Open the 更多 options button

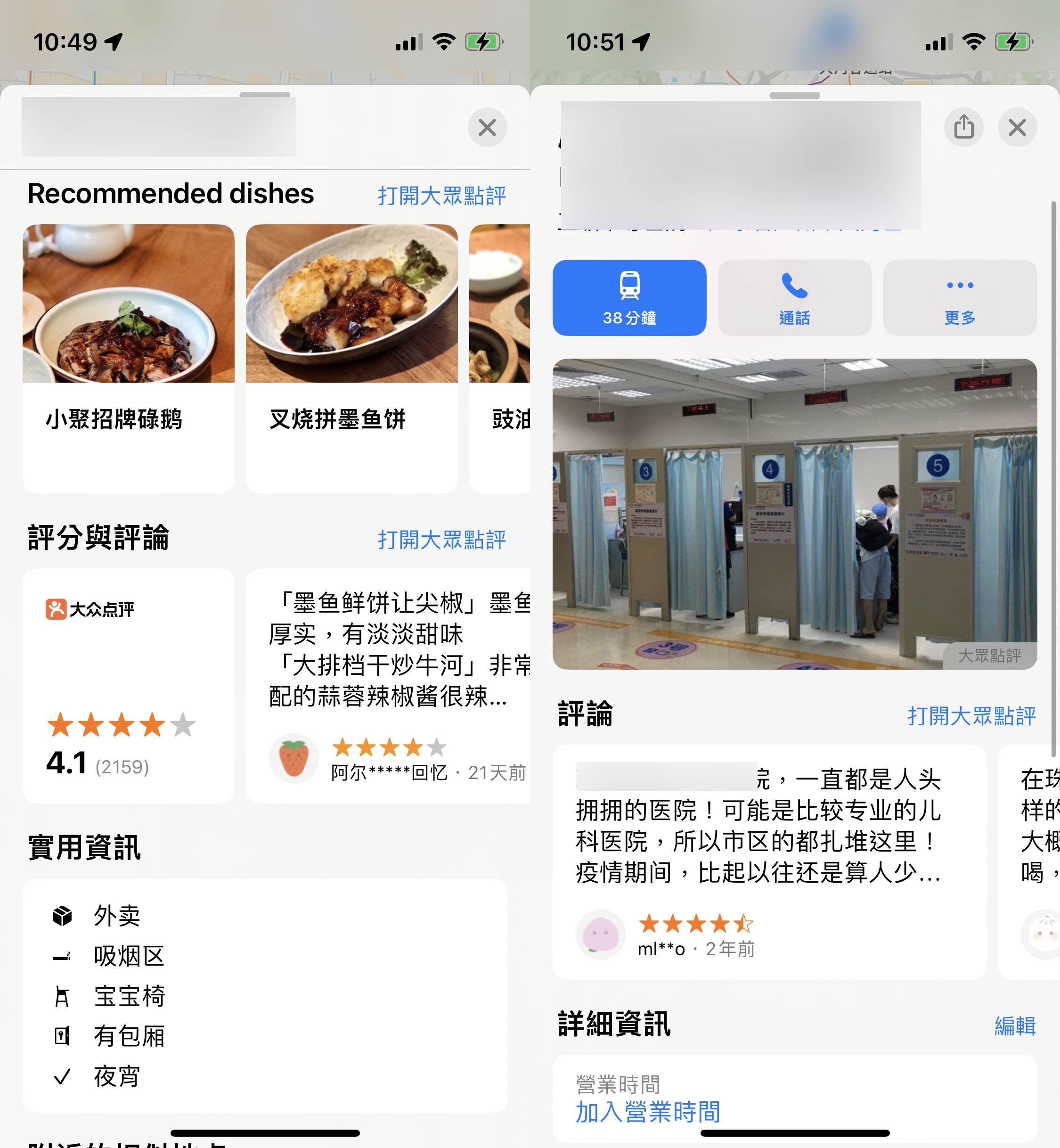[960, 298]
